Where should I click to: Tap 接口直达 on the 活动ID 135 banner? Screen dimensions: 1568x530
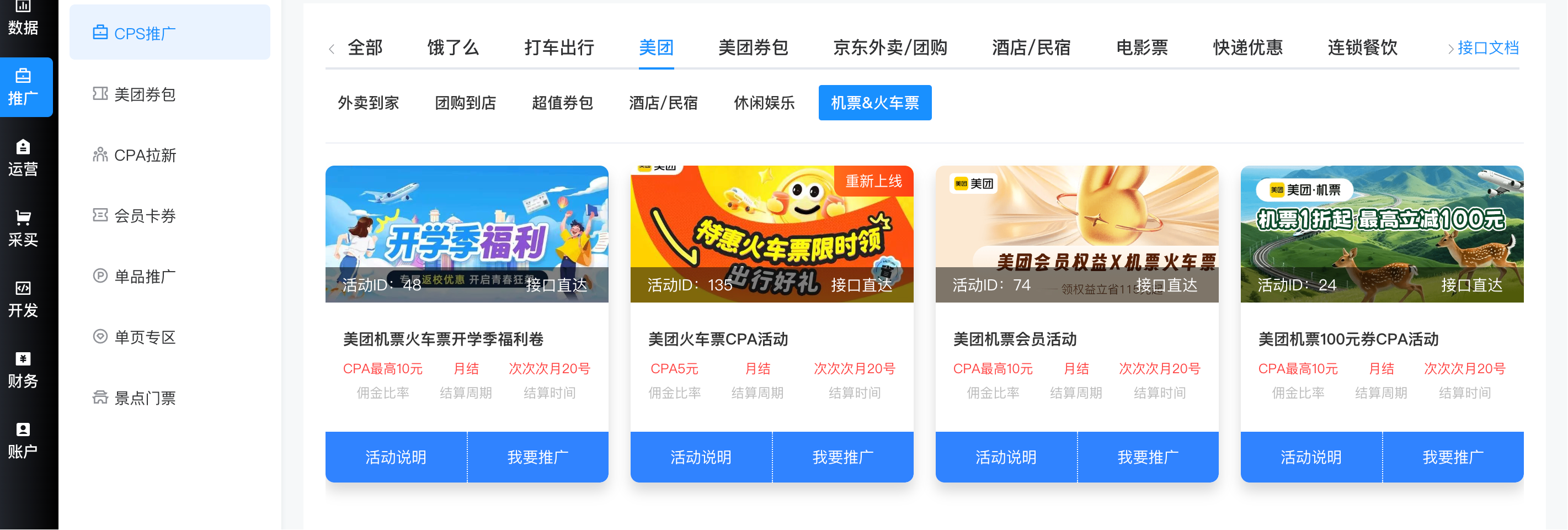[861, 285]
